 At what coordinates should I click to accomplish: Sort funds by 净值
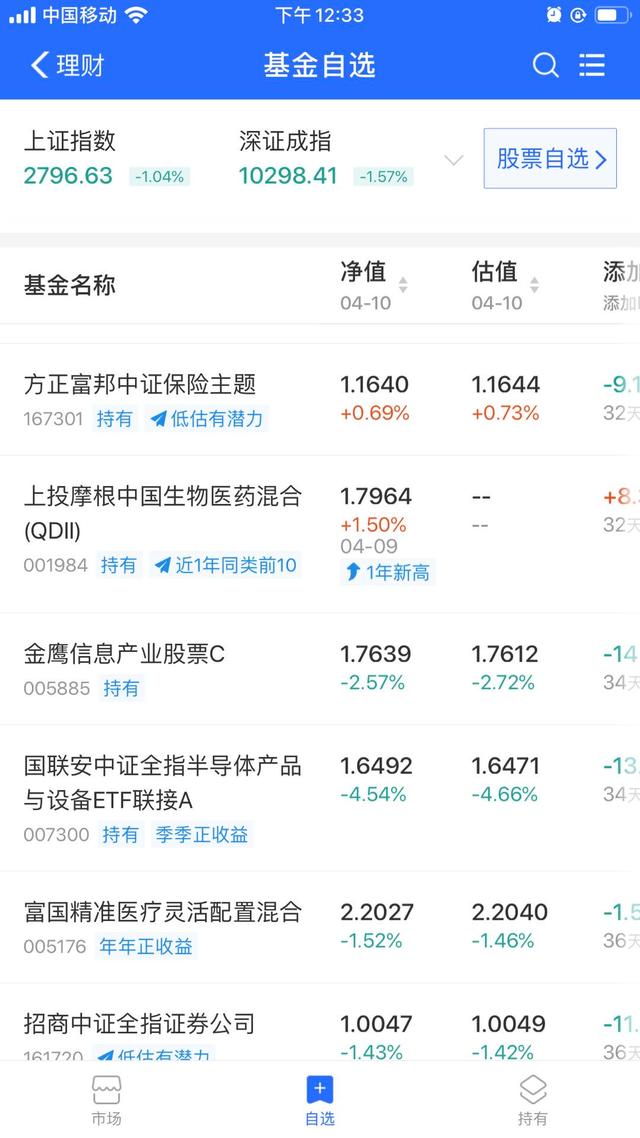pyautogui.click(x=373, y=284)
